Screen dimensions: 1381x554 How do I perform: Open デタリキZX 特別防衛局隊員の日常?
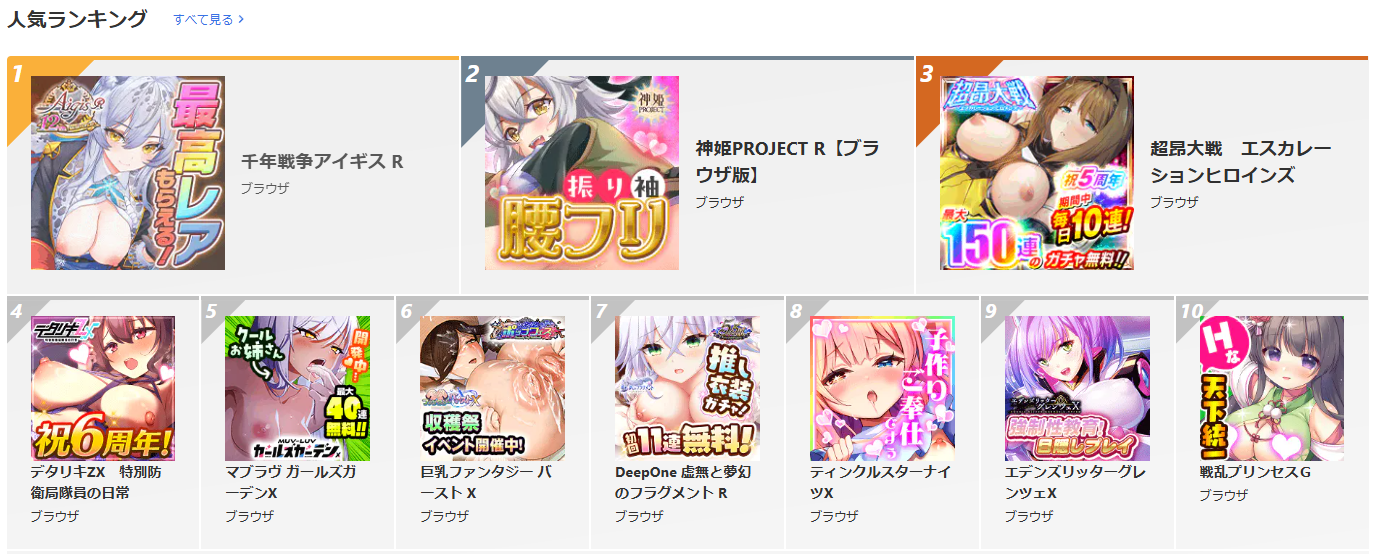[96, 482]
